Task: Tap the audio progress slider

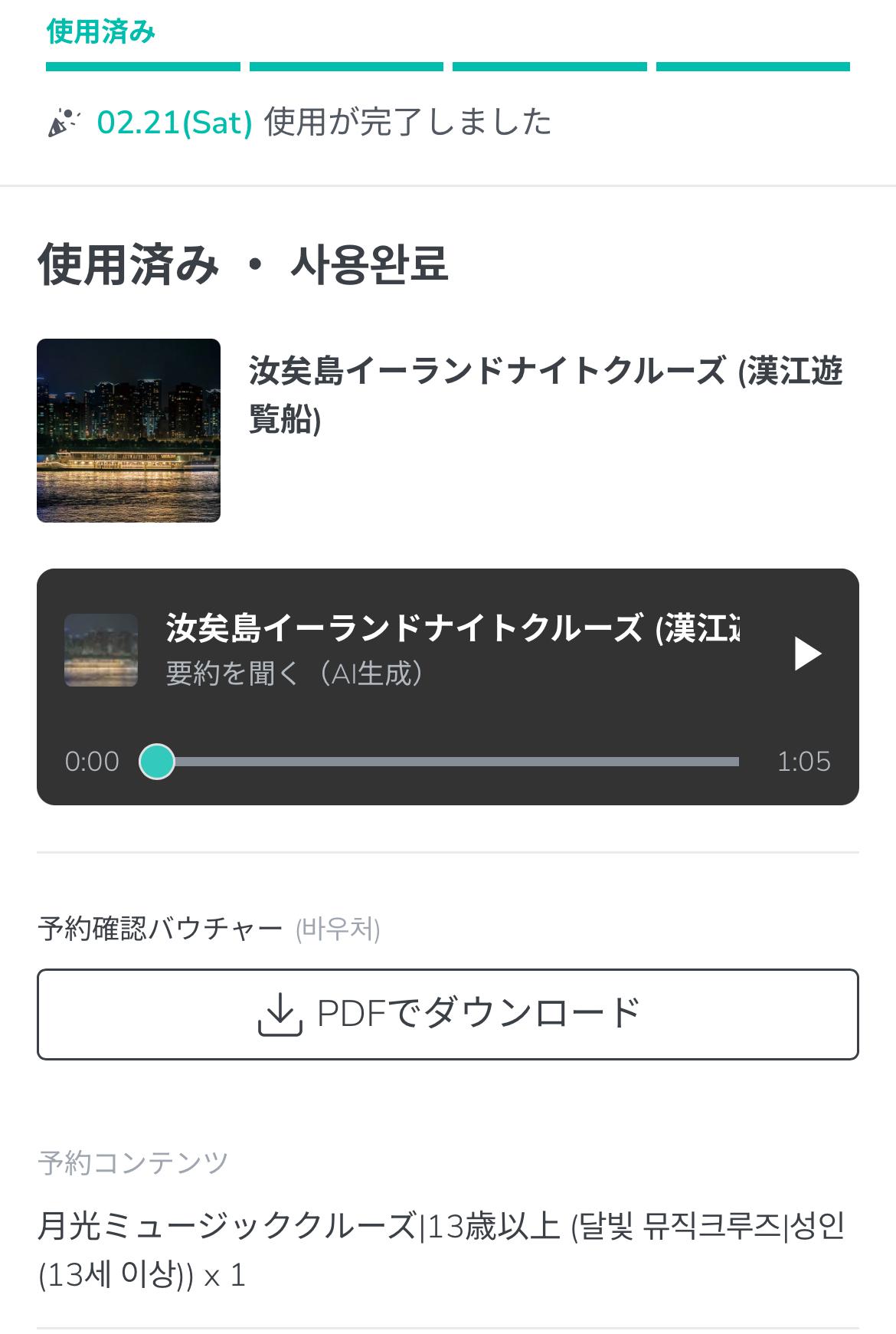Action: [x=448, y=762]
